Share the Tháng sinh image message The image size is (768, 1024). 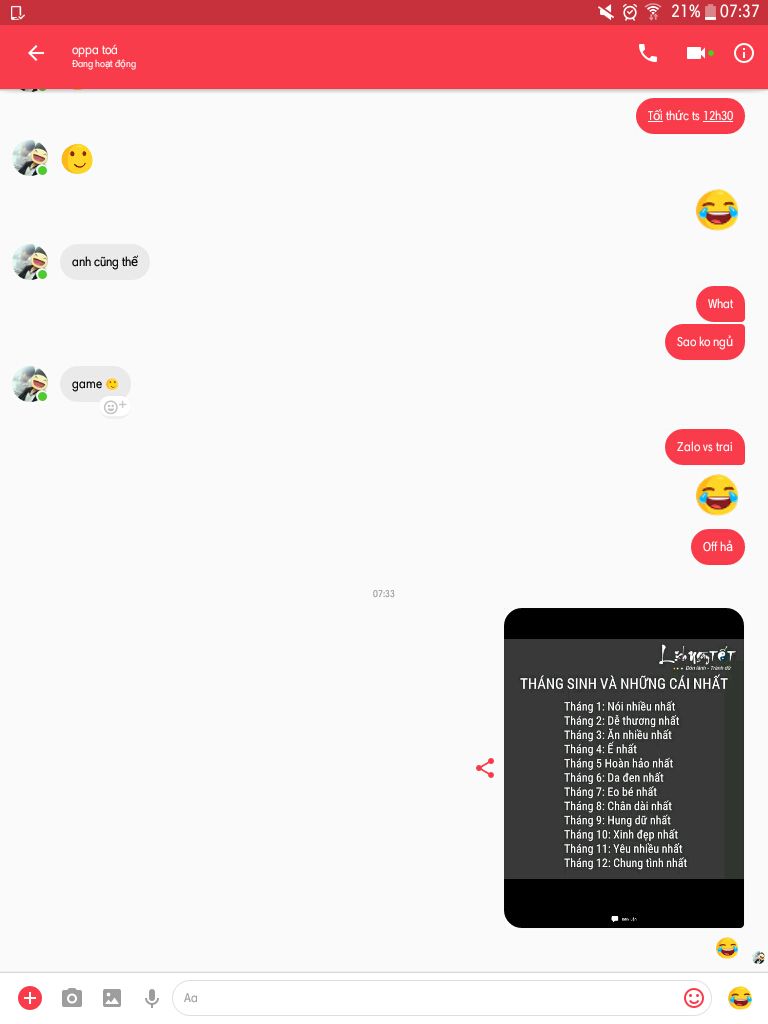coord(485,768)
